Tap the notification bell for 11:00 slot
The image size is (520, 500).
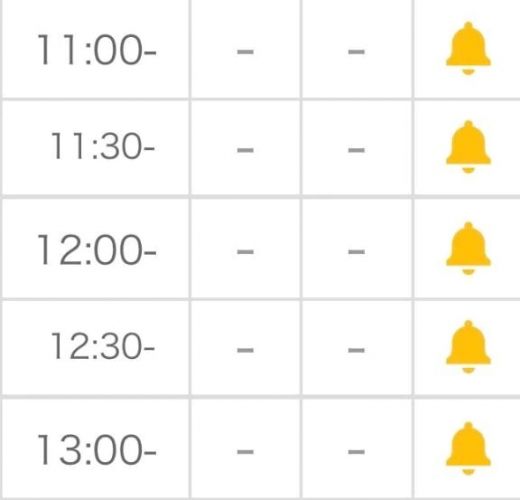(468, 48)
